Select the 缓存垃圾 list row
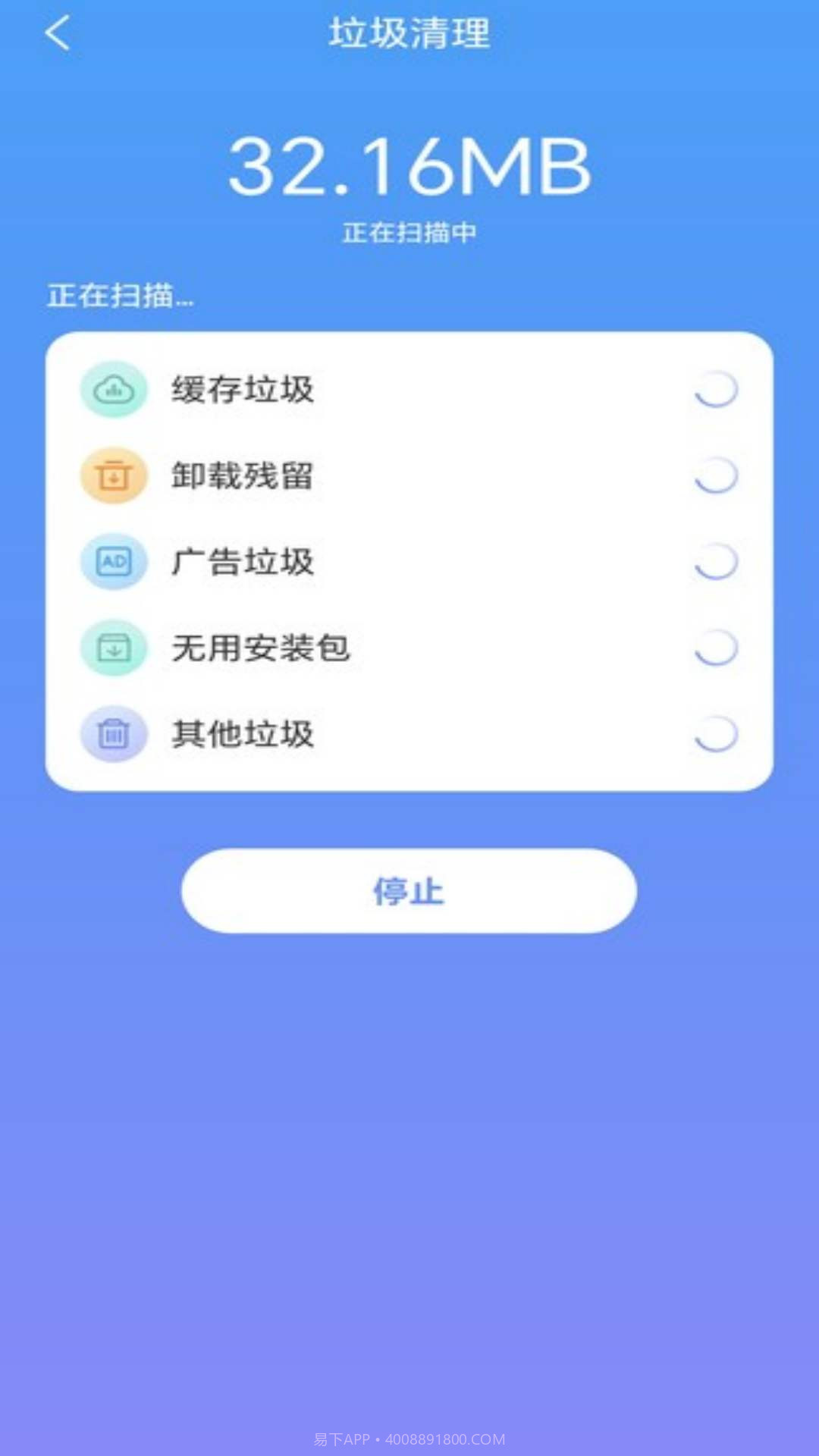 (x=409, y=389)
